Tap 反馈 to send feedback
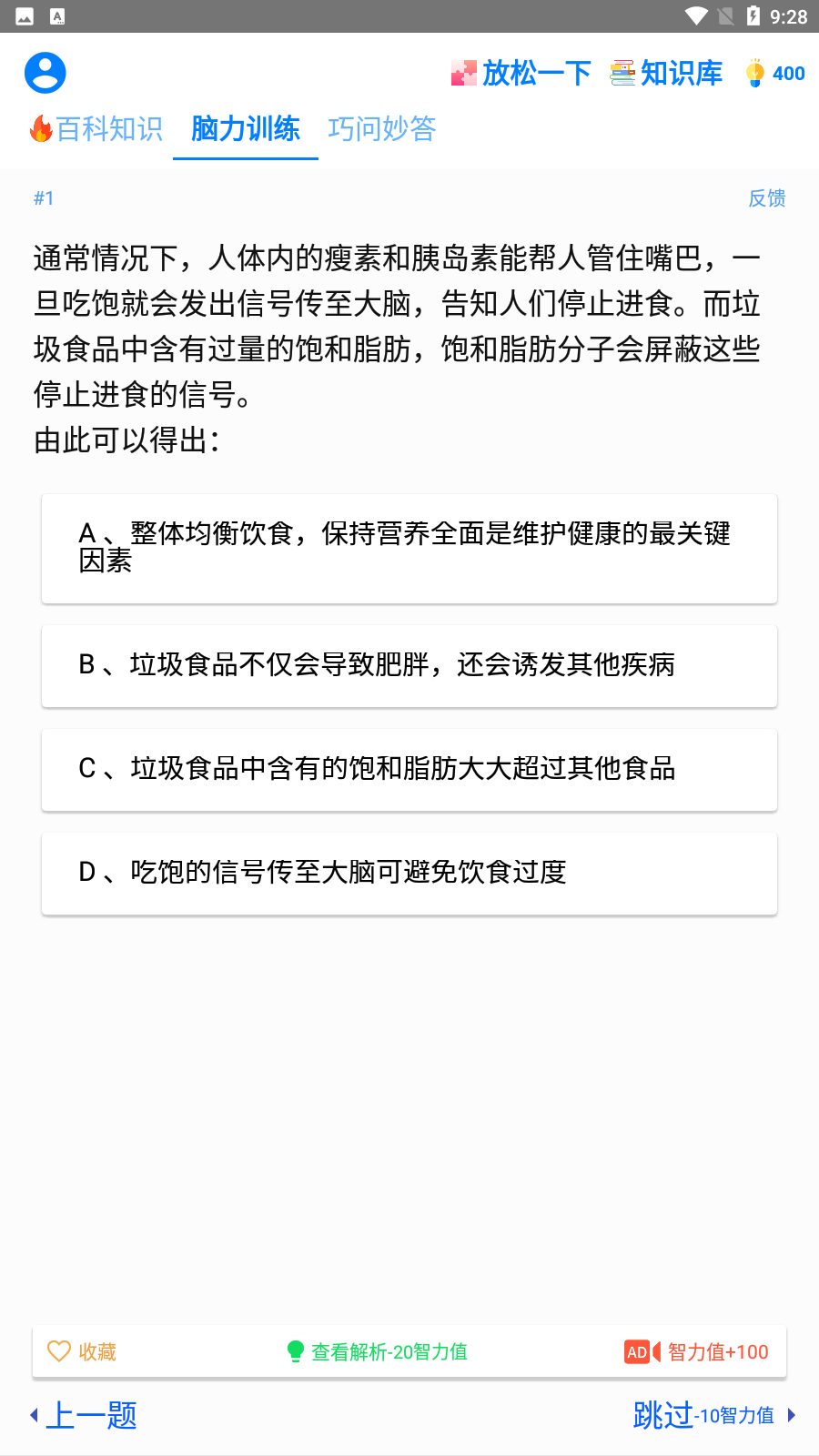 [766, 198]
